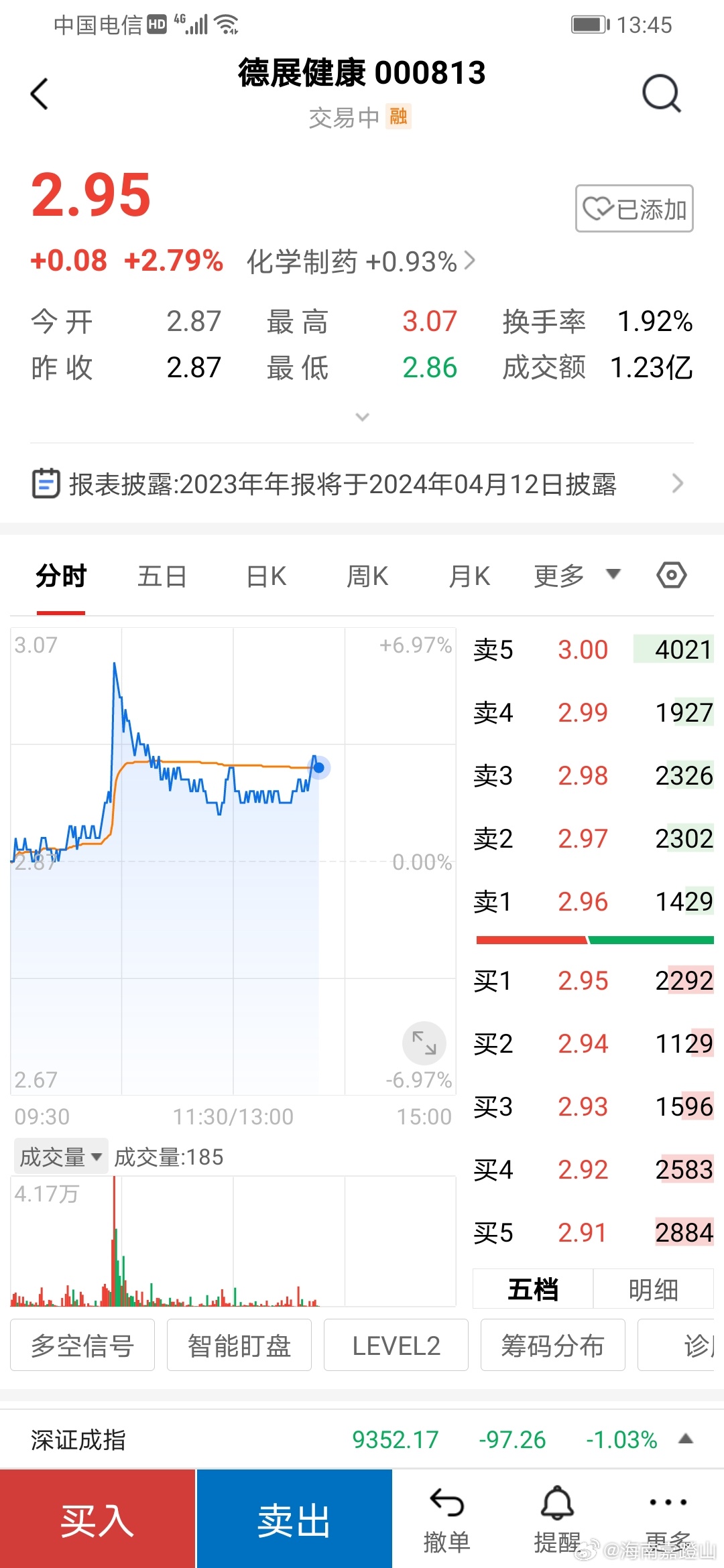Switch order book to 明细 tab
Viewport: 724px width, 1568px height.
click(x=654, y=1289)
